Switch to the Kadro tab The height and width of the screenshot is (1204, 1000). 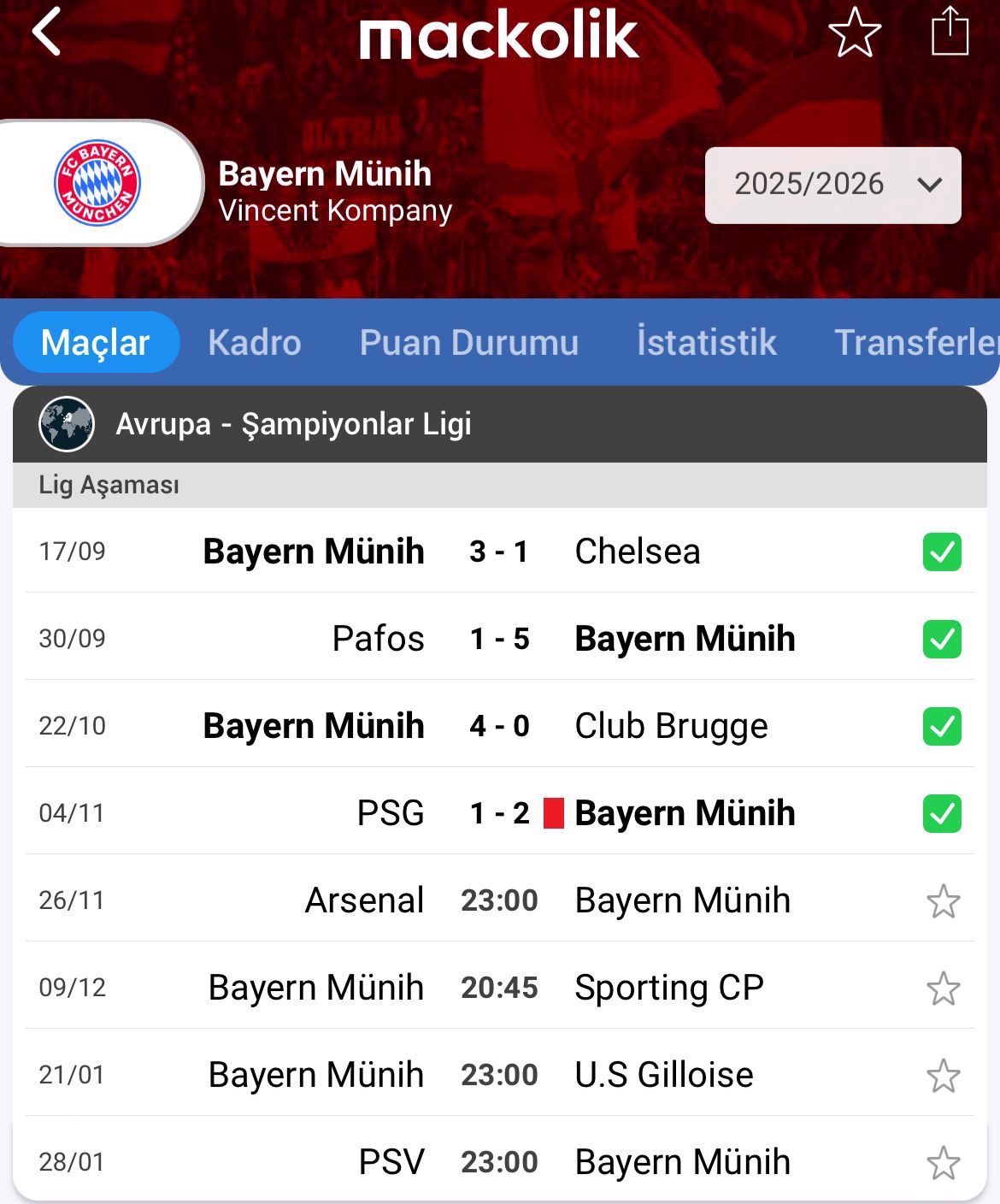point(254,343)
